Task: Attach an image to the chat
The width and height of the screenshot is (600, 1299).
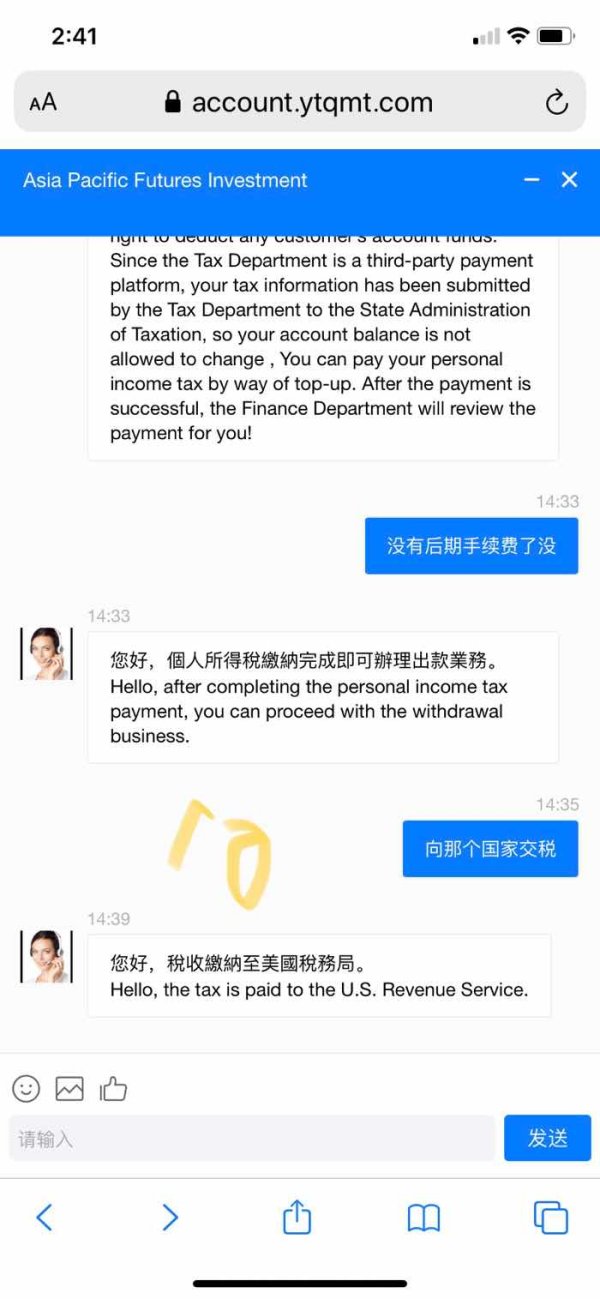Action: pyautogui.click(x=69, y=1088)
